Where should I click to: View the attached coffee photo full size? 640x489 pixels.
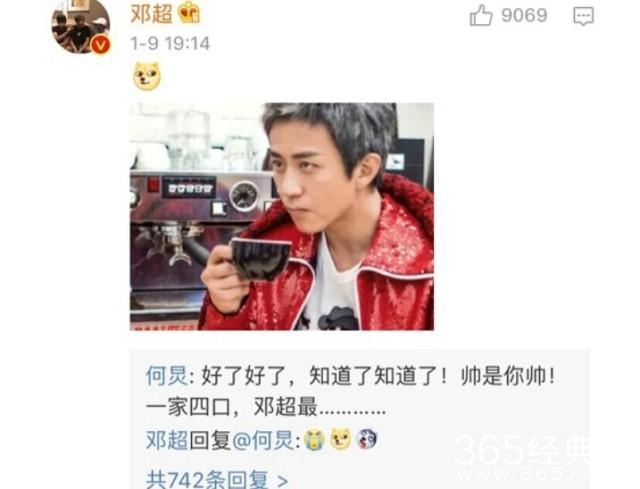282,216
